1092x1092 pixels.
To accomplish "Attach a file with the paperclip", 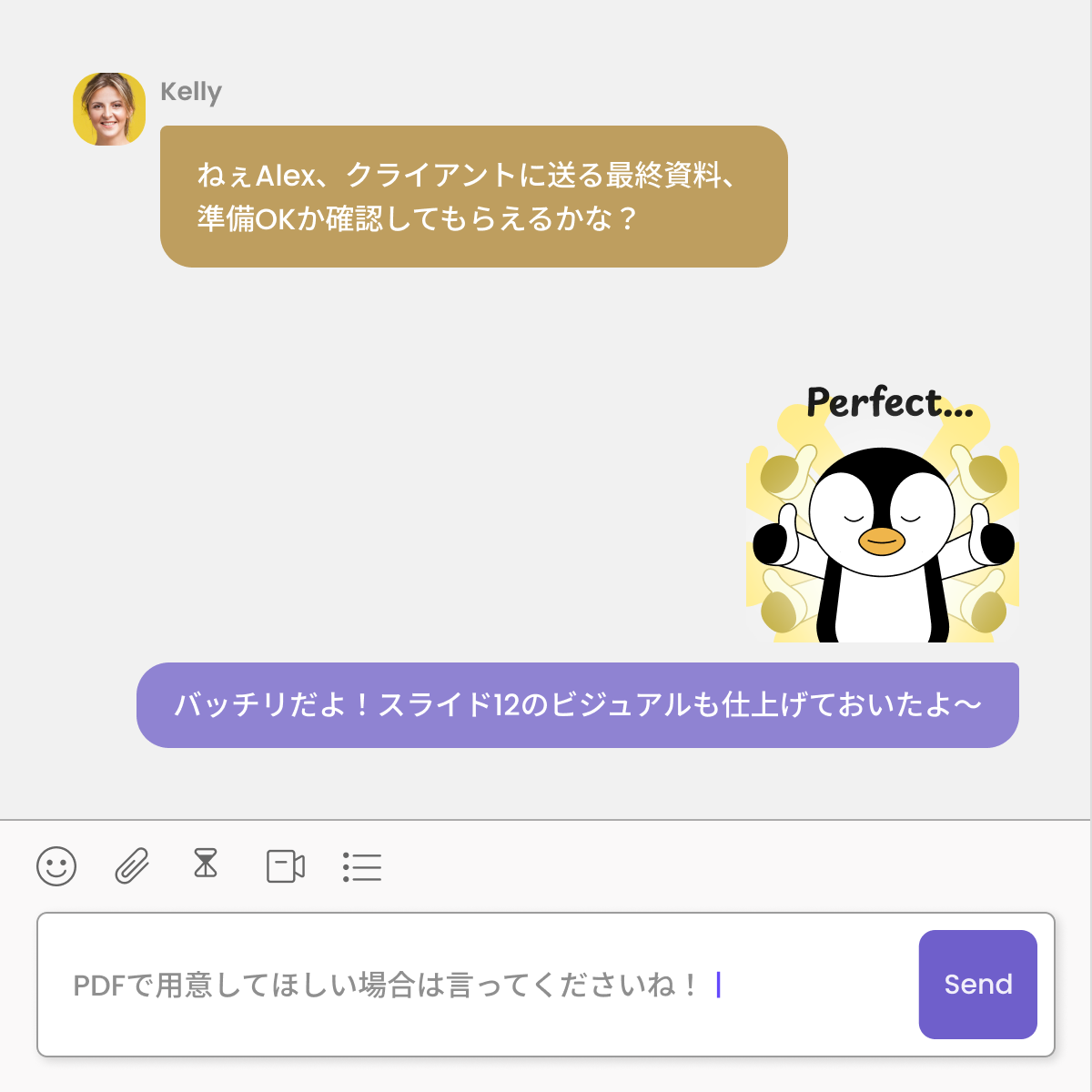I will 132,865.
